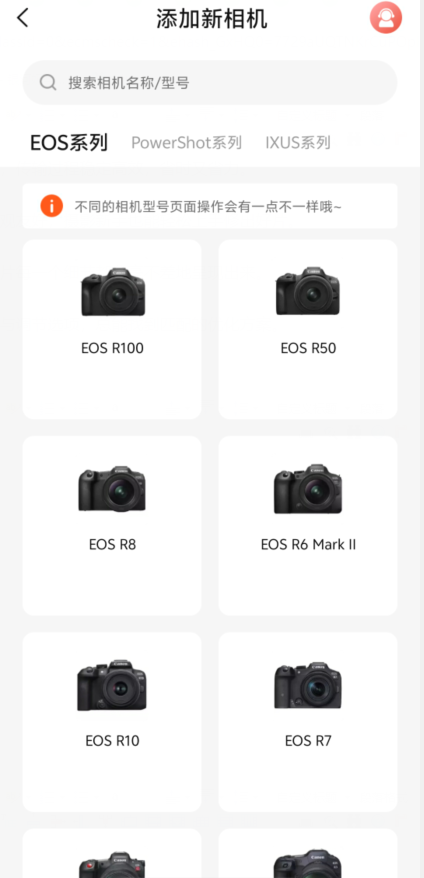Pick the EOS R7 camera card
The width and height of the screenshot is (424, 878).
pyautogui.click(x=308, y=722)
